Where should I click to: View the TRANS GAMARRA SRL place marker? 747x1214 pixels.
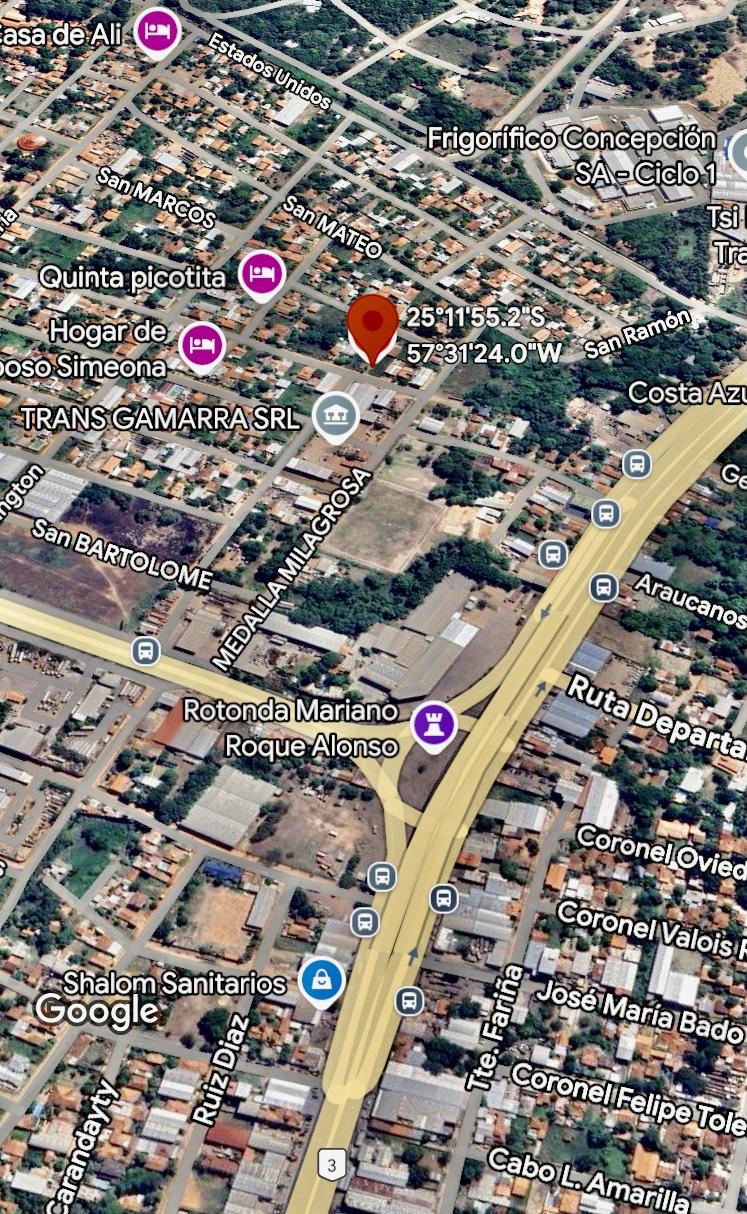coord(335,416)
